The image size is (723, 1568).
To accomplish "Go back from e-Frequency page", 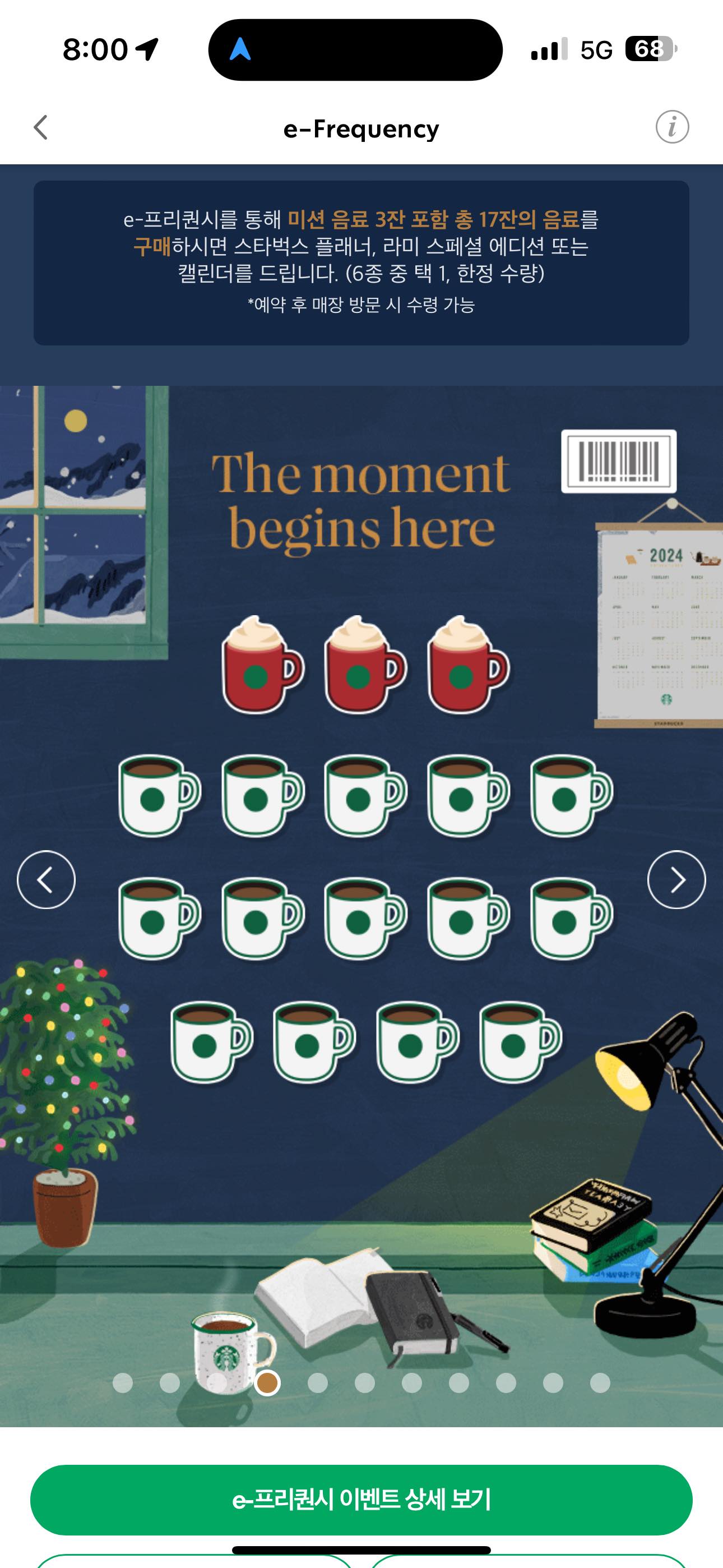I will pos(41,128).
